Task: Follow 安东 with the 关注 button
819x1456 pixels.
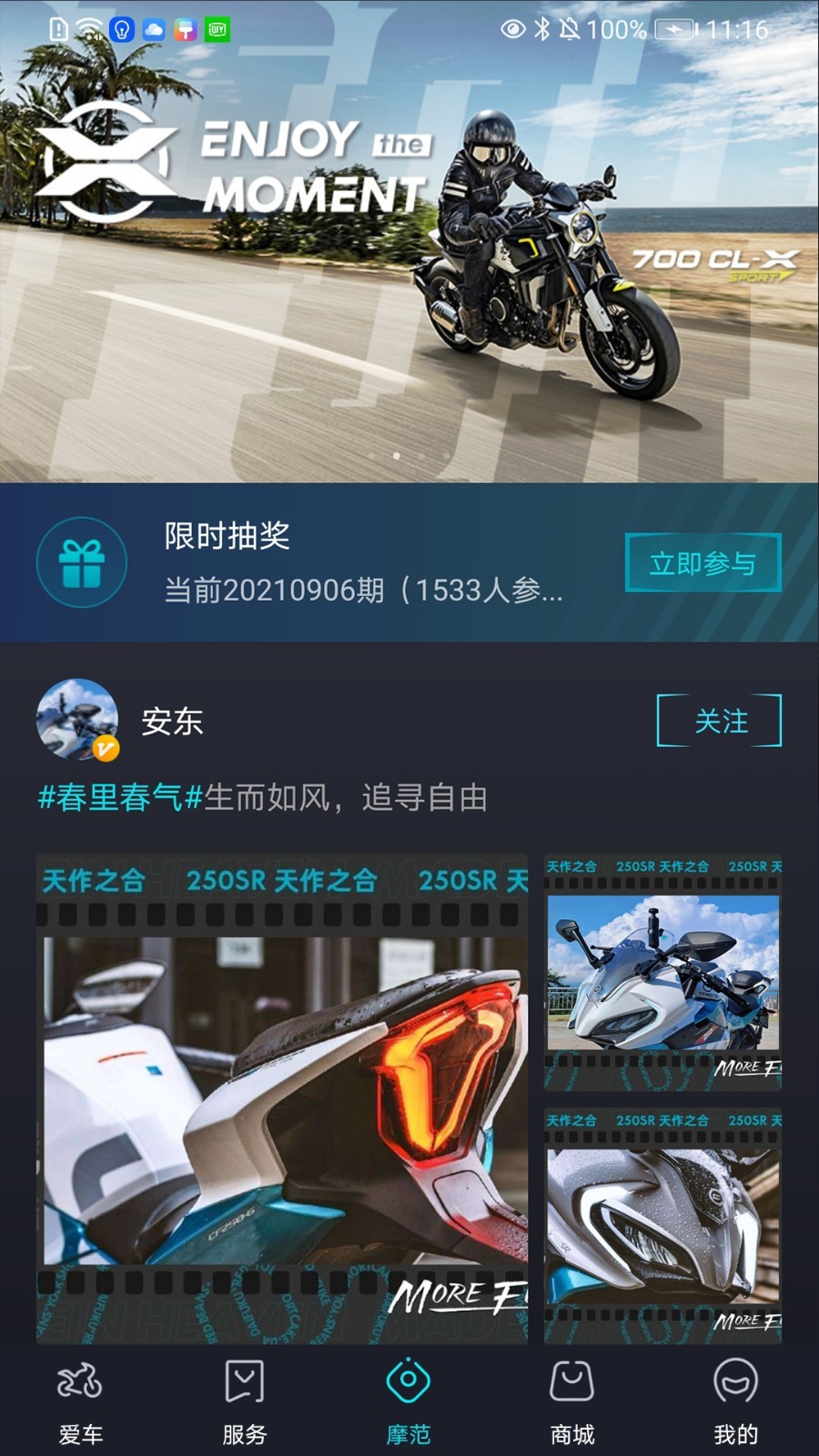Action: (x=719, y=721)
